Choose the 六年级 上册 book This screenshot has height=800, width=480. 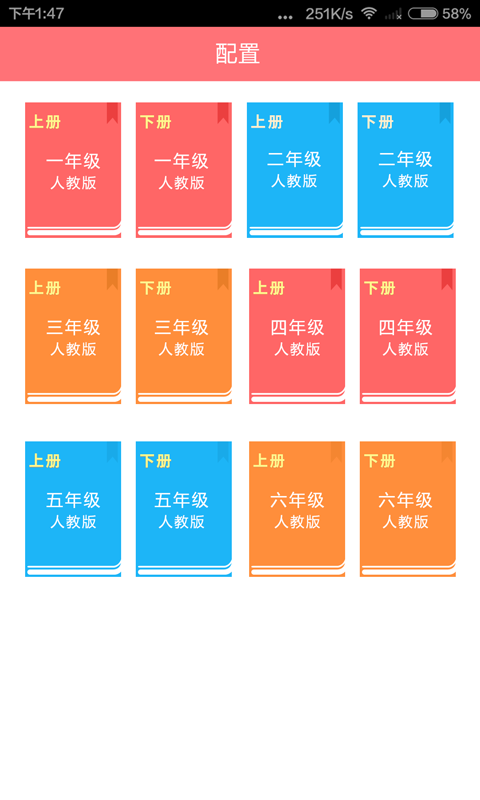pyautogui.click(x=297, y=509)
